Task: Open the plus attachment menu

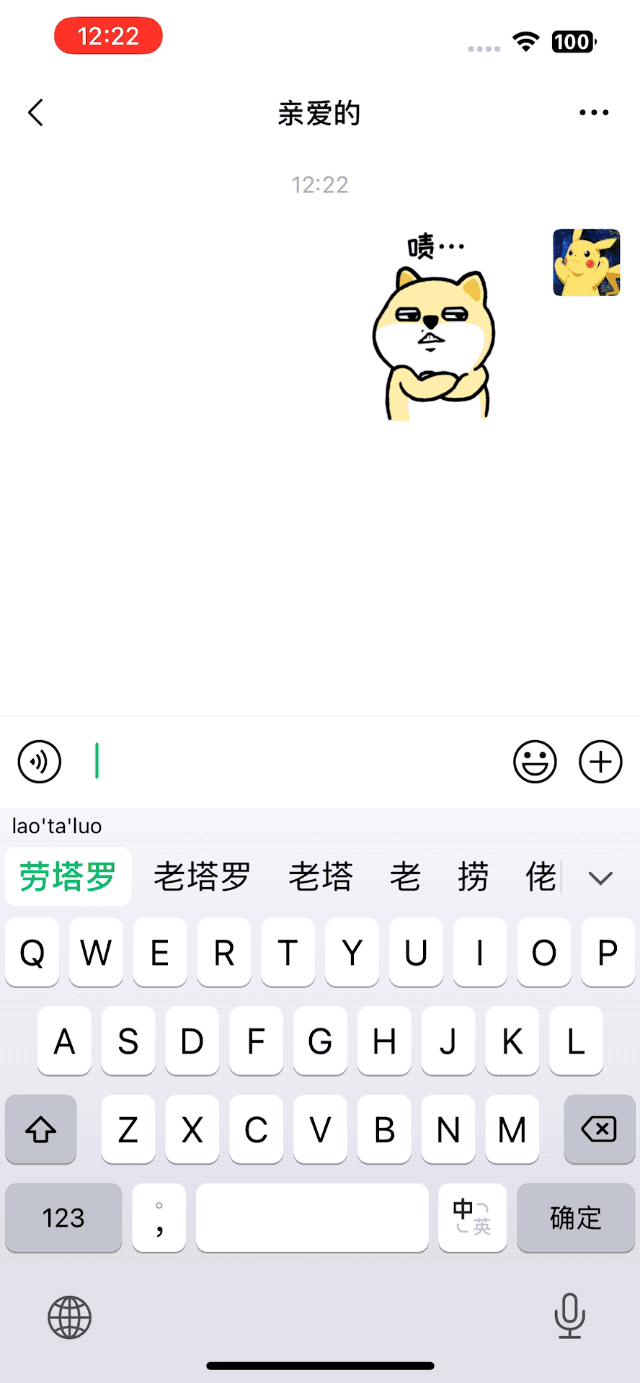Action: coord(601,762)
